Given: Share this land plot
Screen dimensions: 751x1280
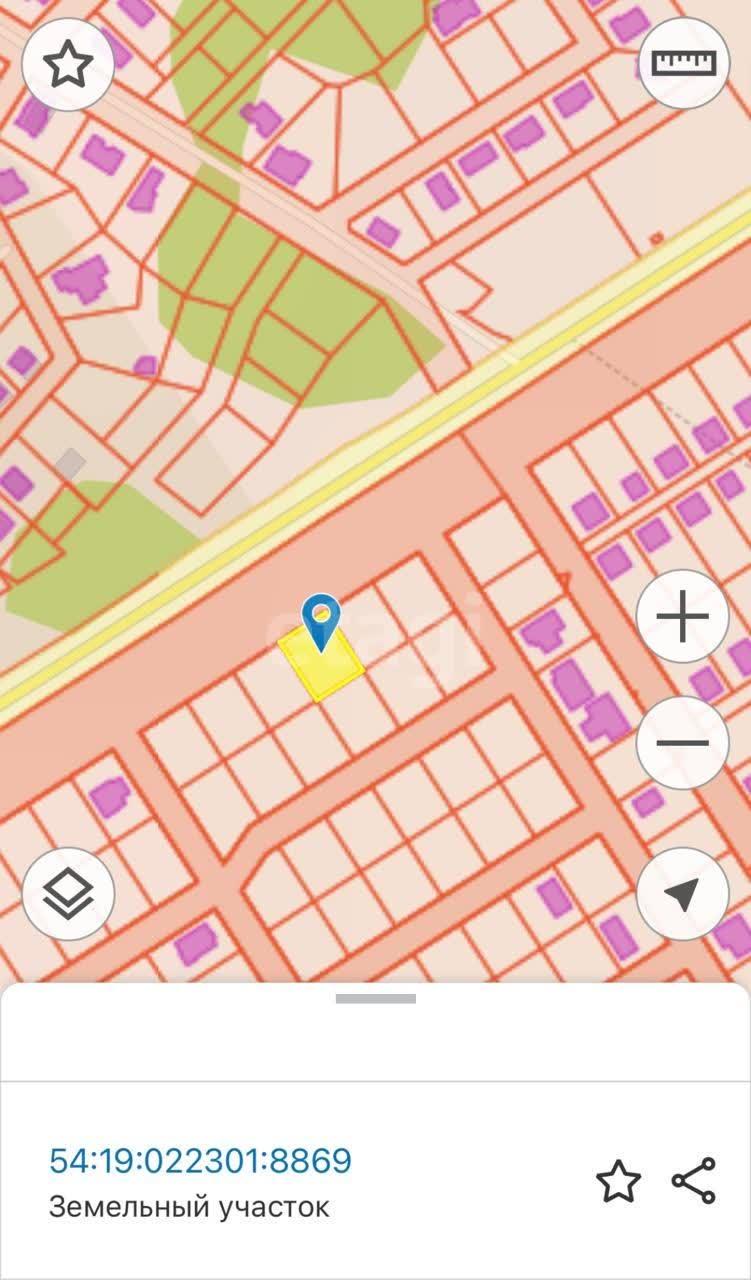Looking at the screenshot, I should click(x=694, y=1181).
